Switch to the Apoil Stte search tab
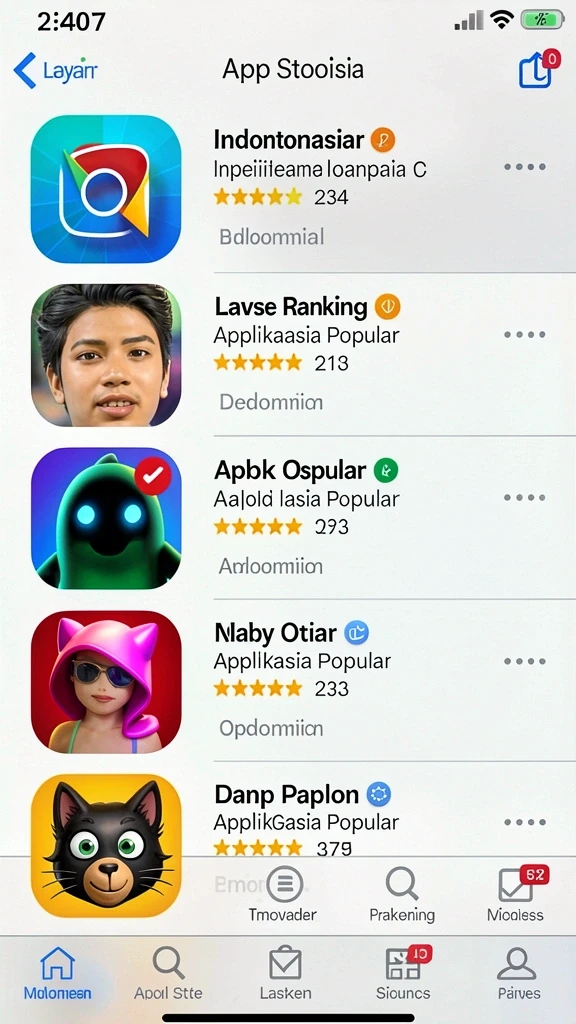 pos(168,974)
